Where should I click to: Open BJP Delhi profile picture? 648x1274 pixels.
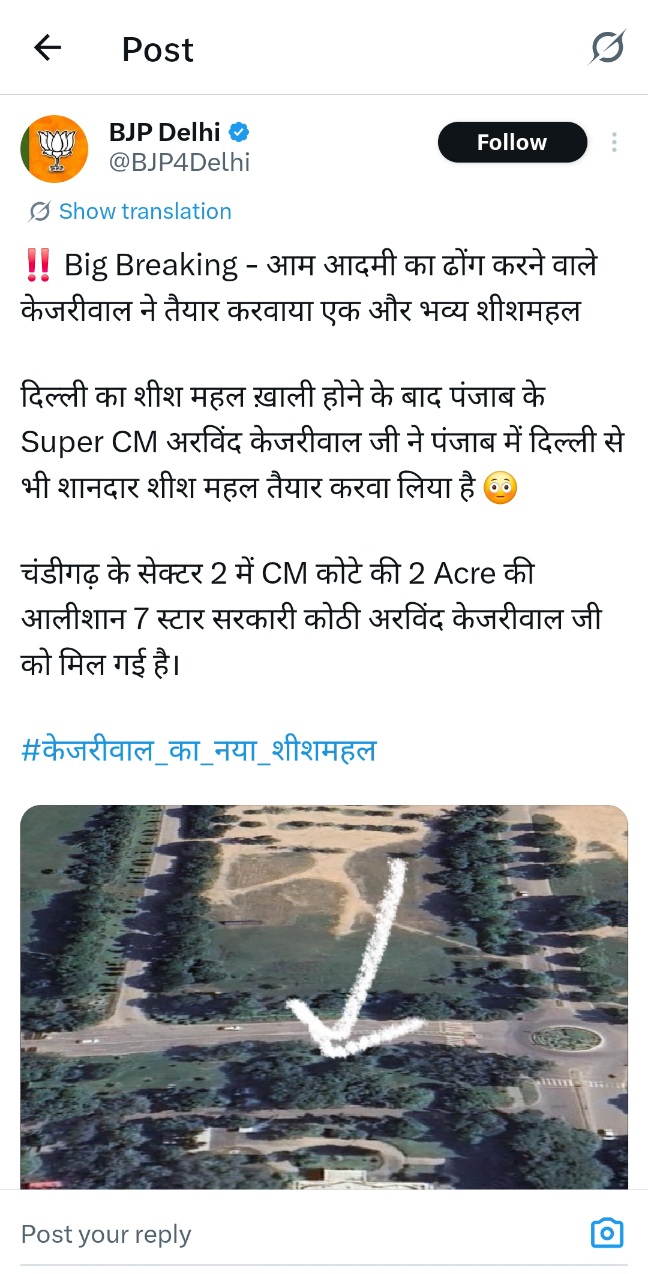pyautogui.click(x=54, y=148)
